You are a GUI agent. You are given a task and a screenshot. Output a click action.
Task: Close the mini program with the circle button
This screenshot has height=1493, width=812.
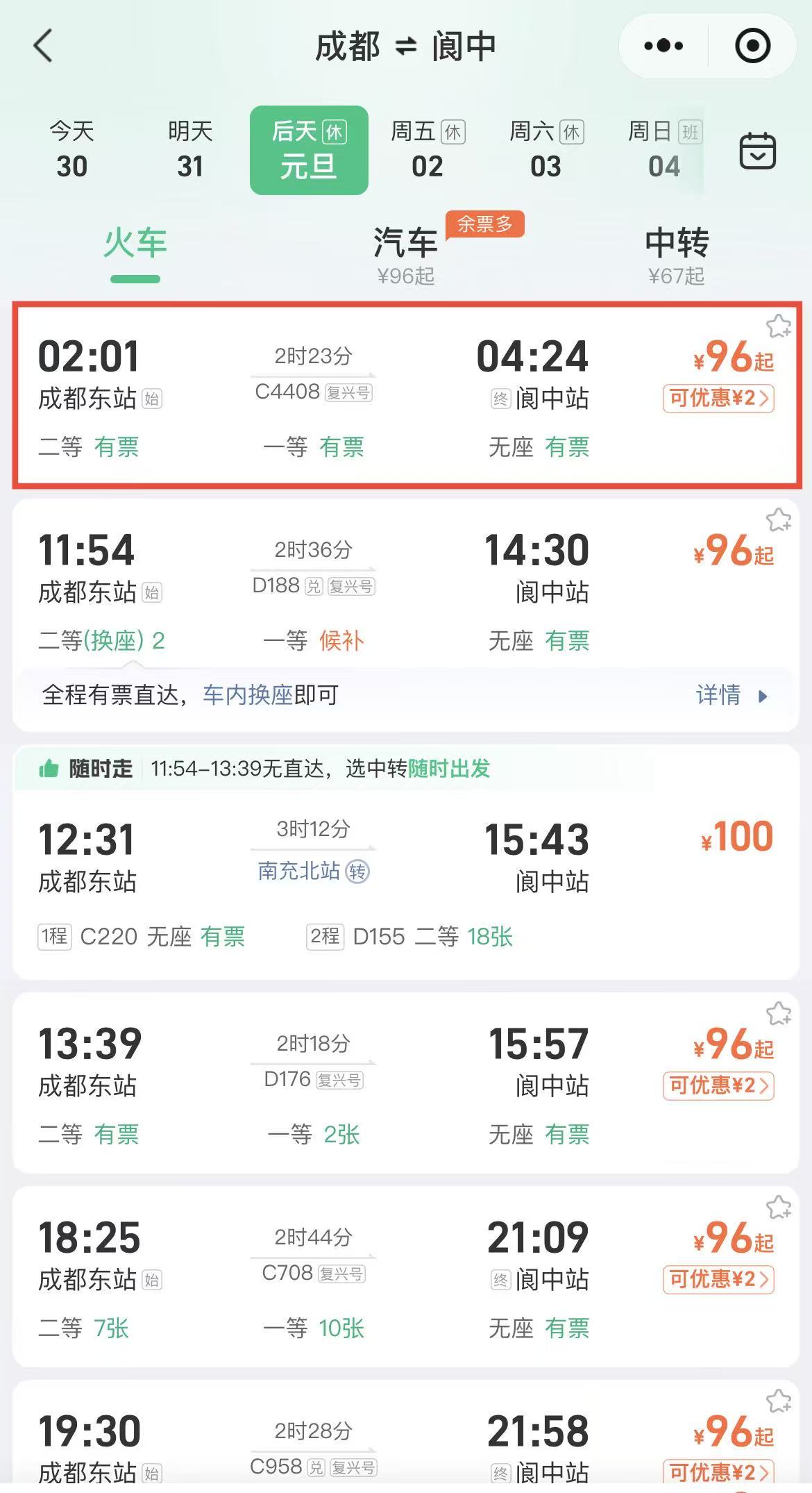pos(752,47)
